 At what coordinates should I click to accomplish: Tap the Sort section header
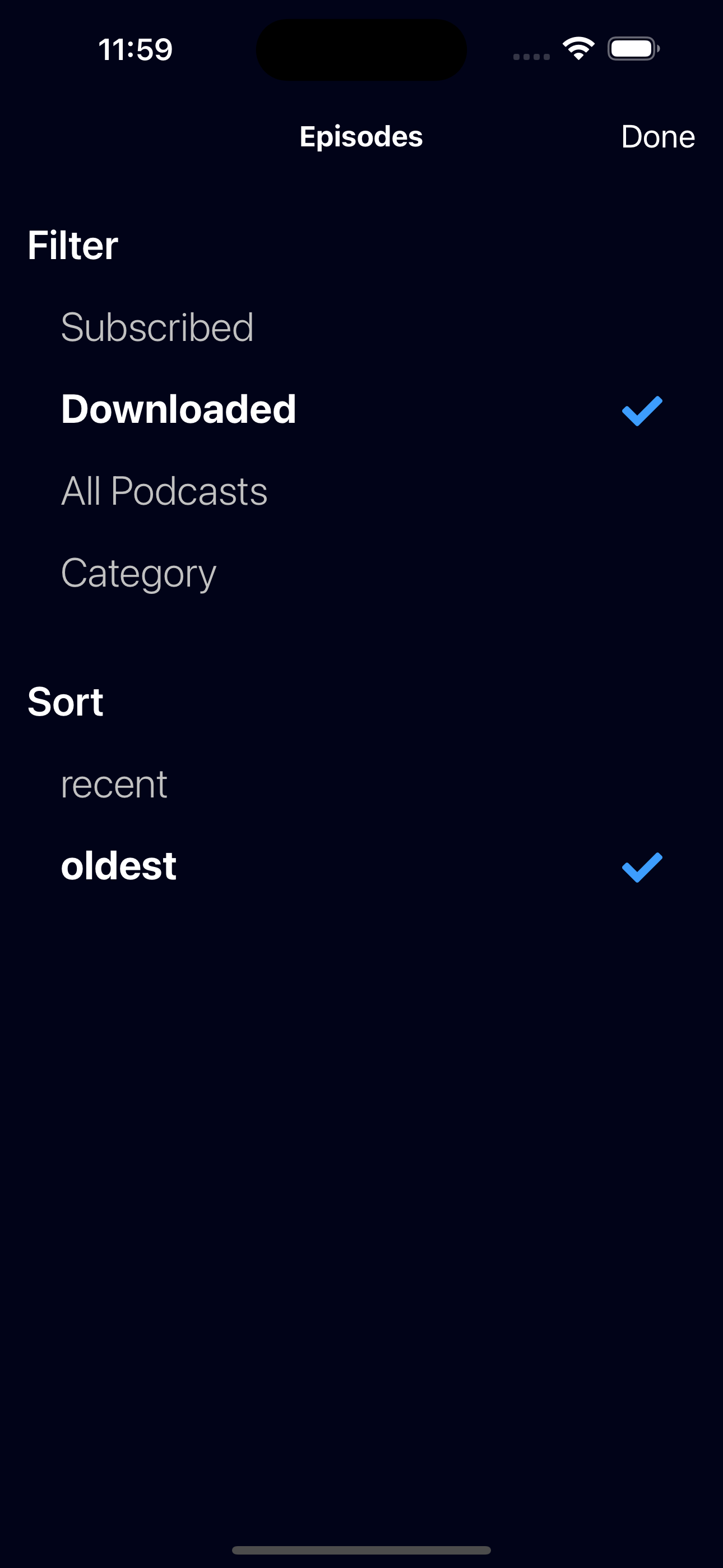click(66, 701)
